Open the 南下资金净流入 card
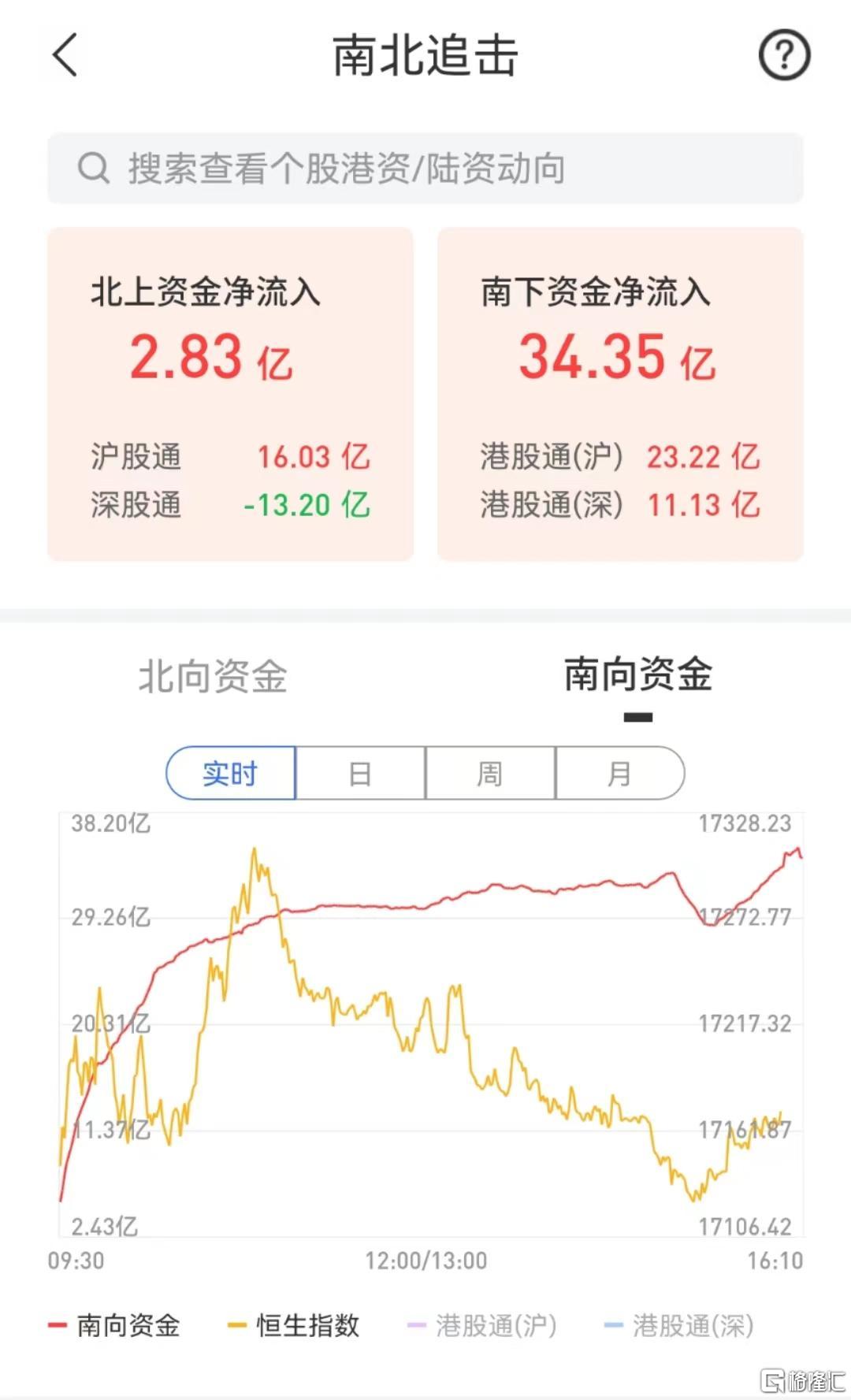 coord(620,394)
